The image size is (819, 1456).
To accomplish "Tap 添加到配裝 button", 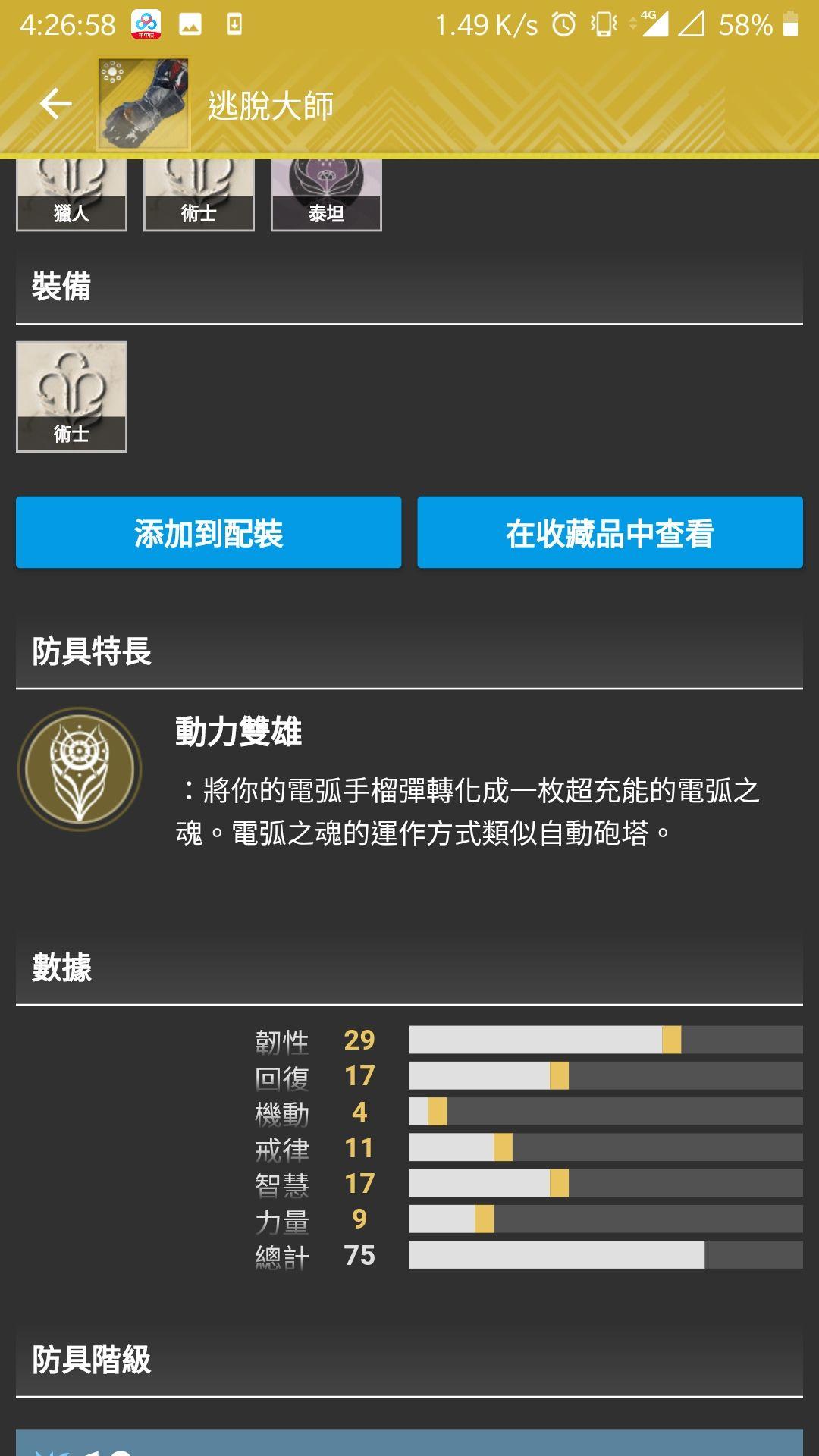I will 209,532.
